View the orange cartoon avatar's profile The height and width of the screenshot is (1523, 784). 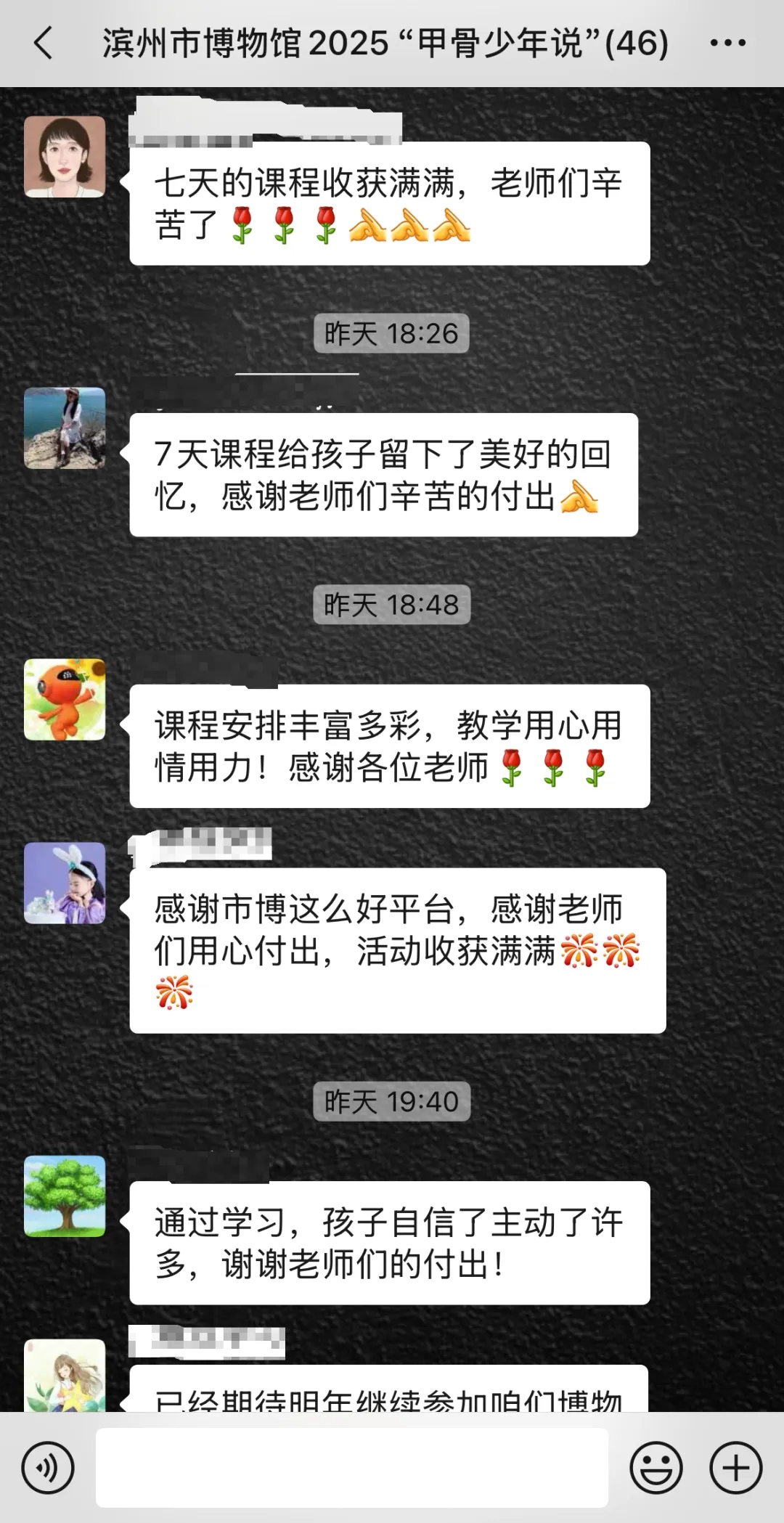pos(65,700)
